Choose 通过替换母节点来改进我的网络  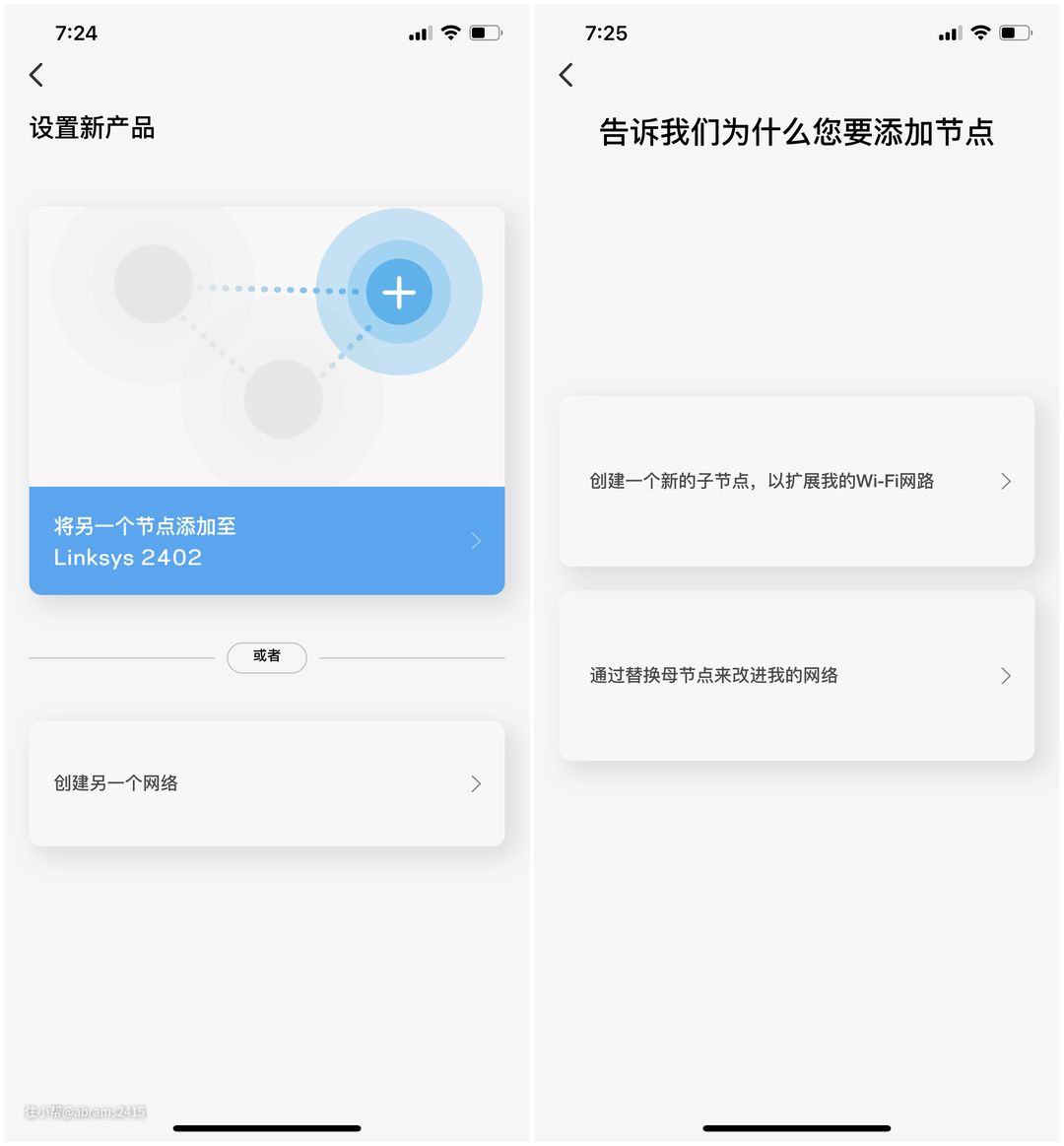coord(796,676)
